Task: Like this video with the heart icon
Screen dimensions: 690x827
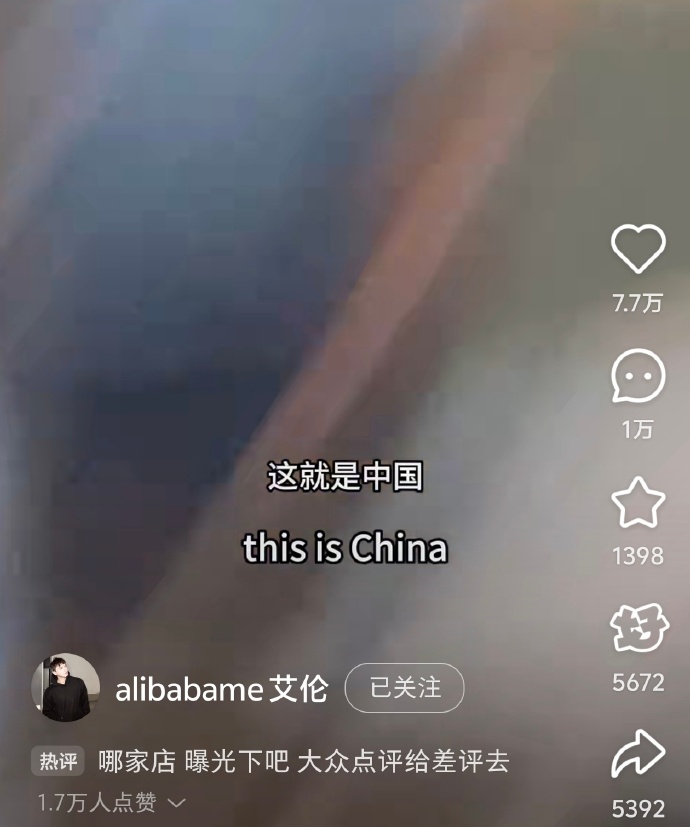Action: pos(638,250)
